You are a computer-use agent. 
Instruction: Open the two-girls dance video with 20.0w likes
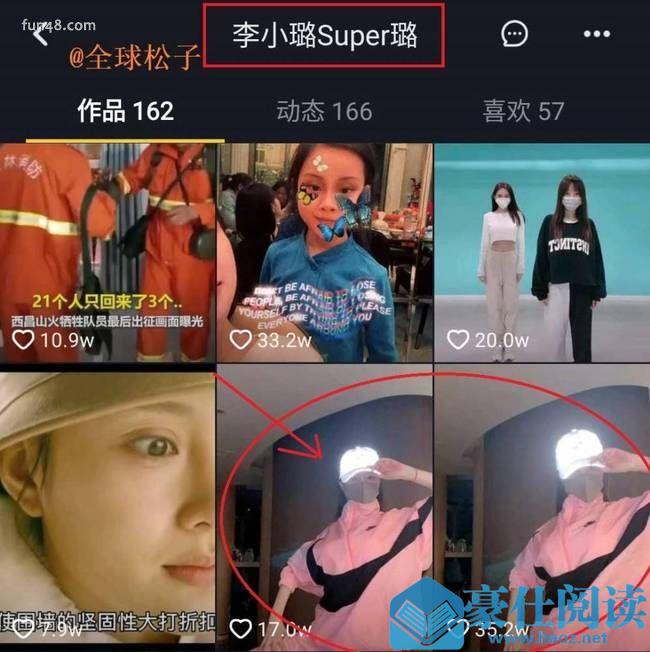coord(542,250)
